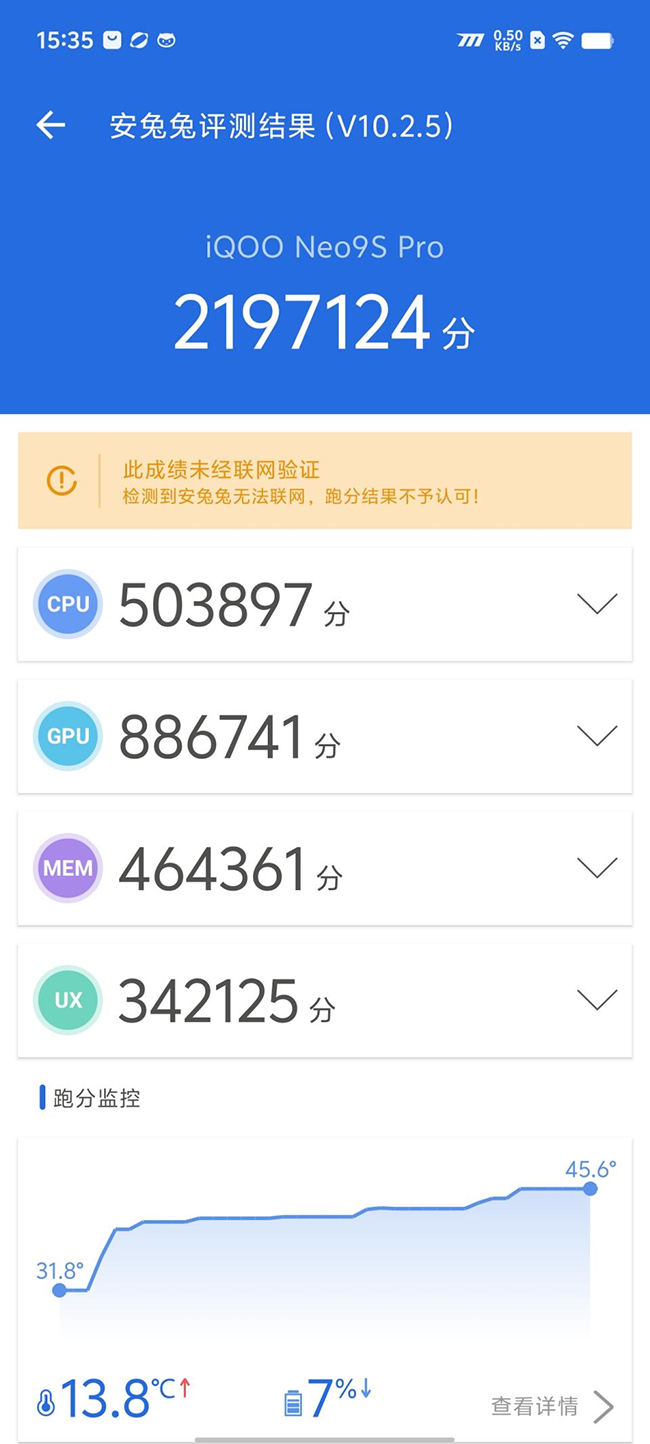Open 查看详情 for benchmark monitoring

point(552,1406)
